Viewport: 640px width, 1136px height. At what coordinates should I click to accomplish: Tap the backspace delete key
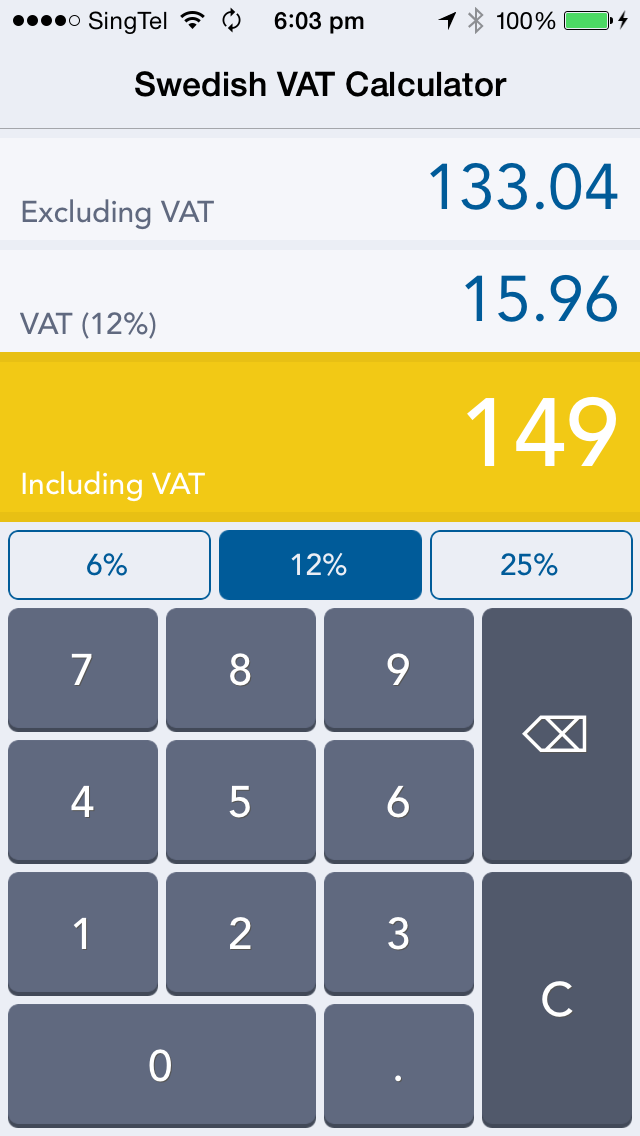557,735
